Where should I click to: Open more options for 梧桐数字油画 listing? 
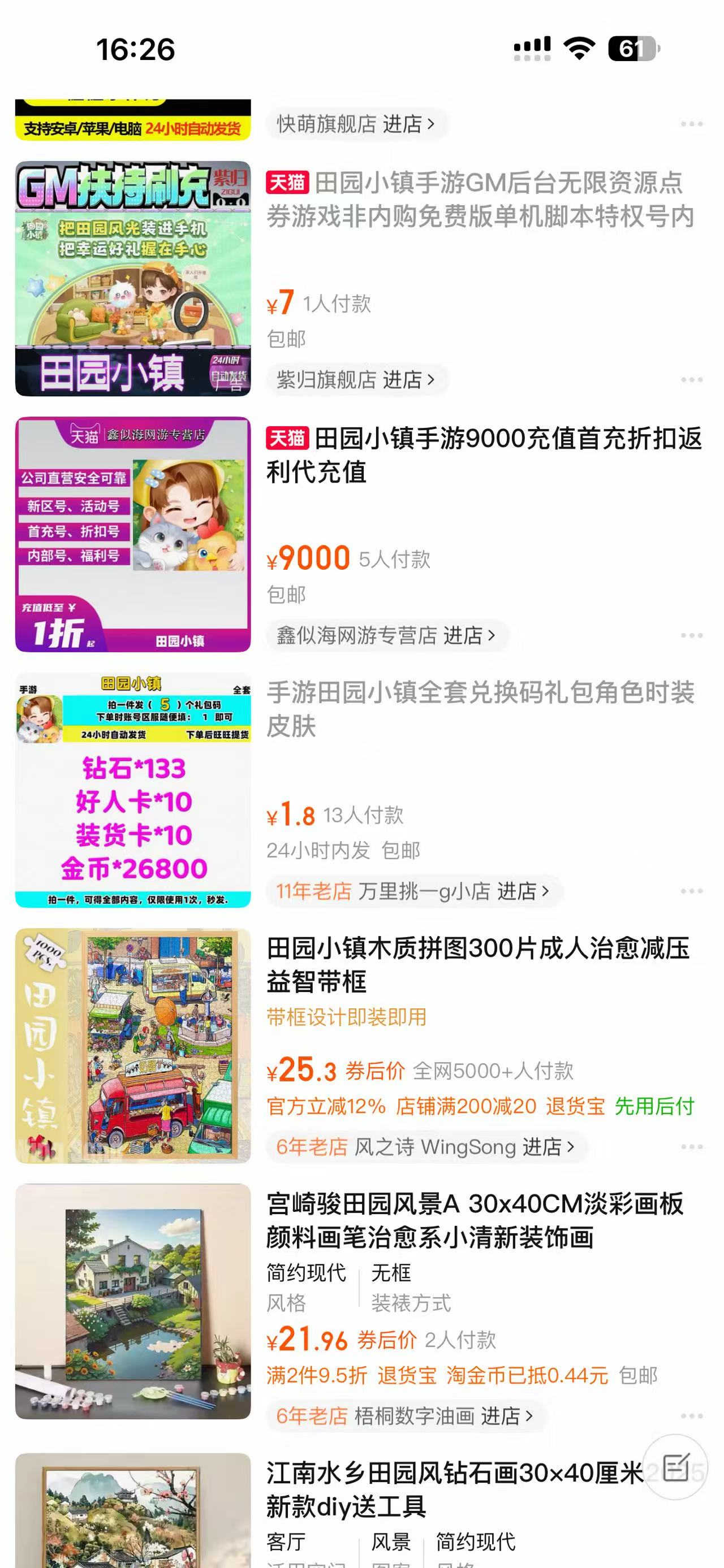(x=691, y=1417)
